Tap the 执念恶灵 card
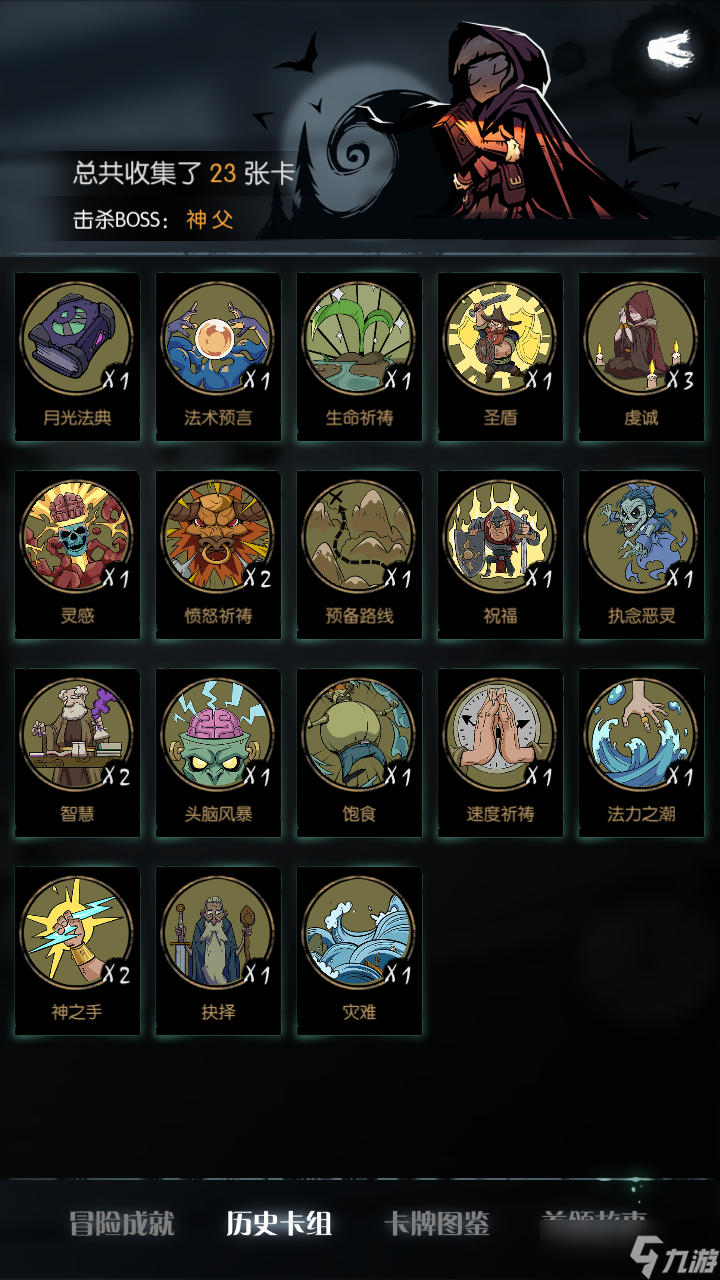 coord(641,555)
